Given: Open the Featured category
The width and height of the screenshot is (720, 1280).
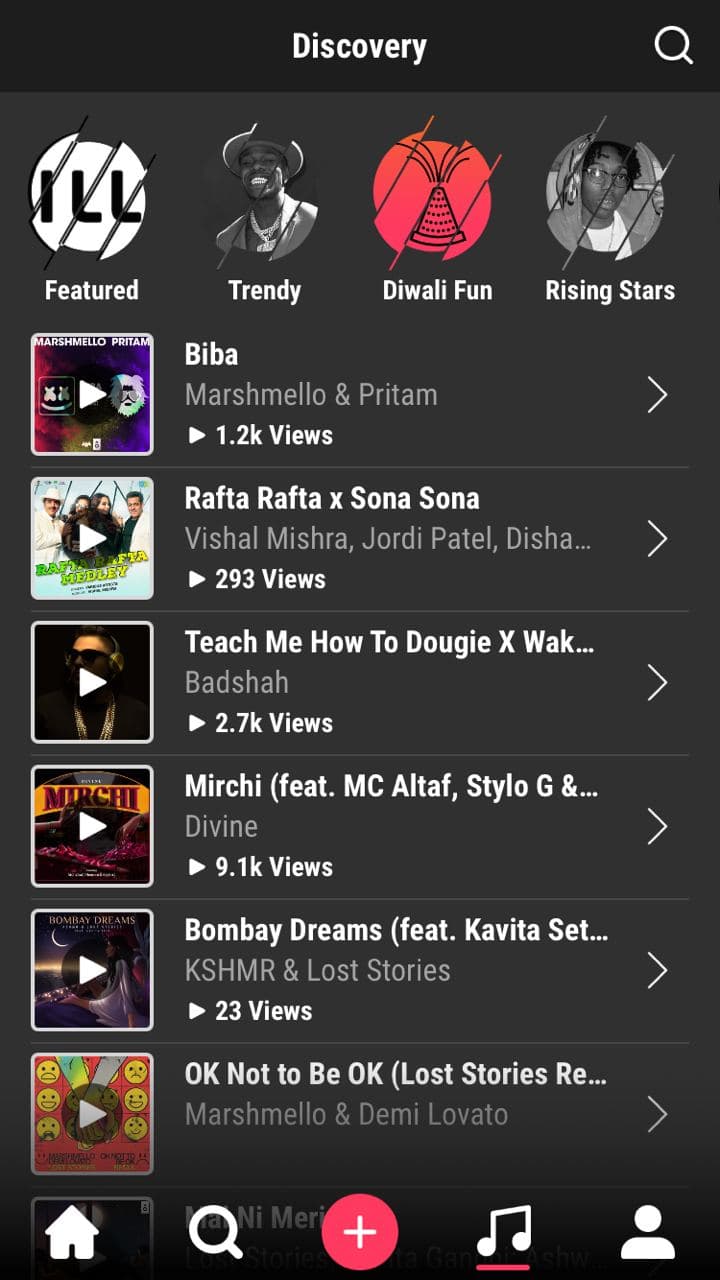Looking at the screenshot, I should point(91,211).
